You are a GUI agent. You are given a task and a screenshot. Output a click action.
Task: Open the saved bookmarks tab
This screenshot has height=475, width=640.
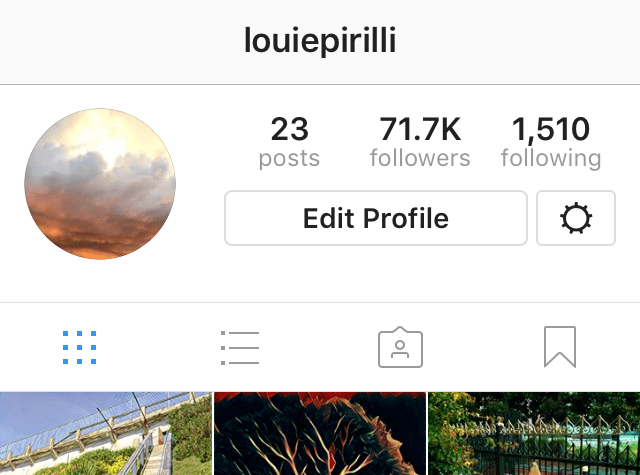pos(560,347)
